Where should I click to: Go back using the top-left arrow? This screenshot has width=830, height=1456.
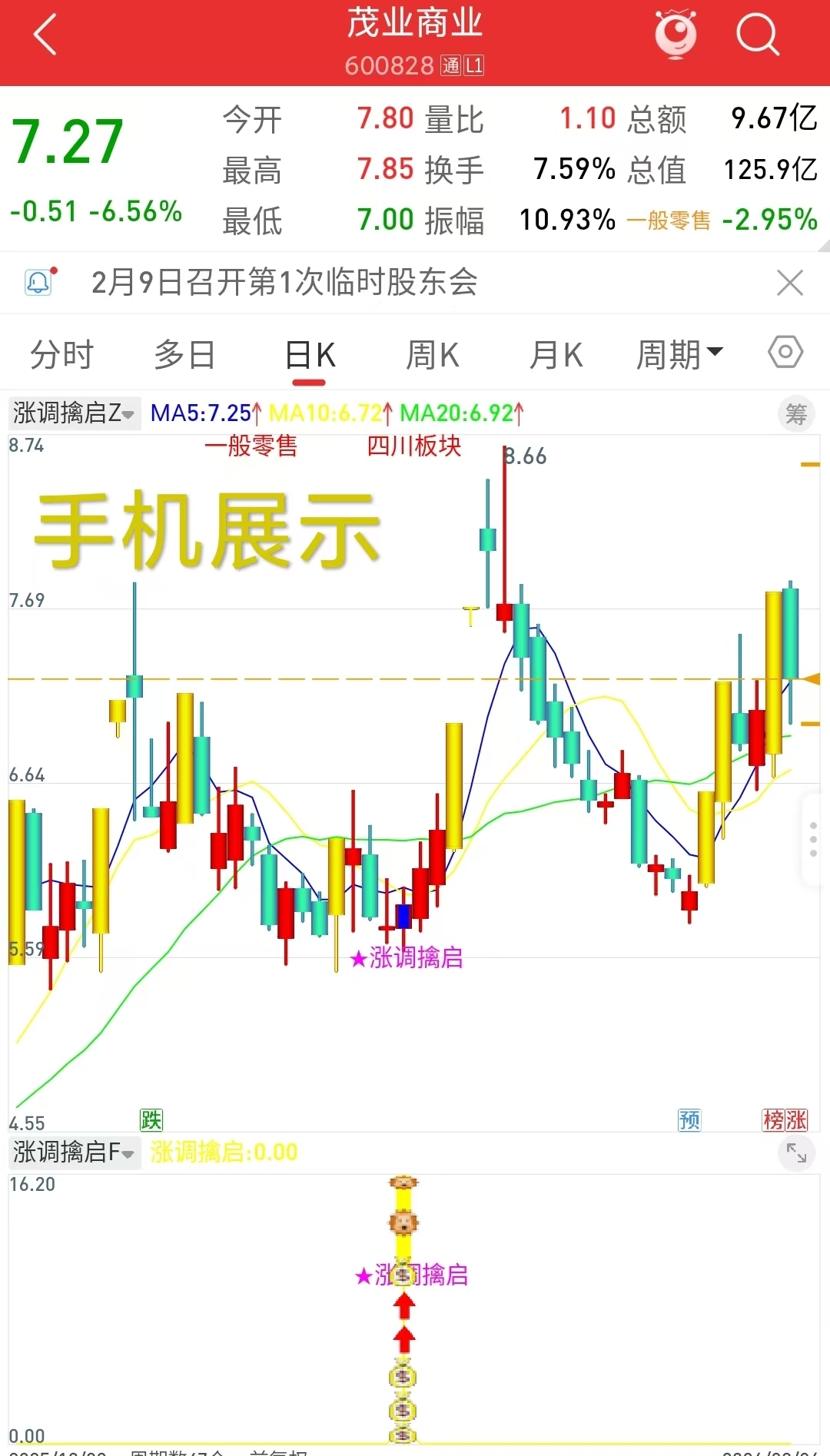pos(46,35)
